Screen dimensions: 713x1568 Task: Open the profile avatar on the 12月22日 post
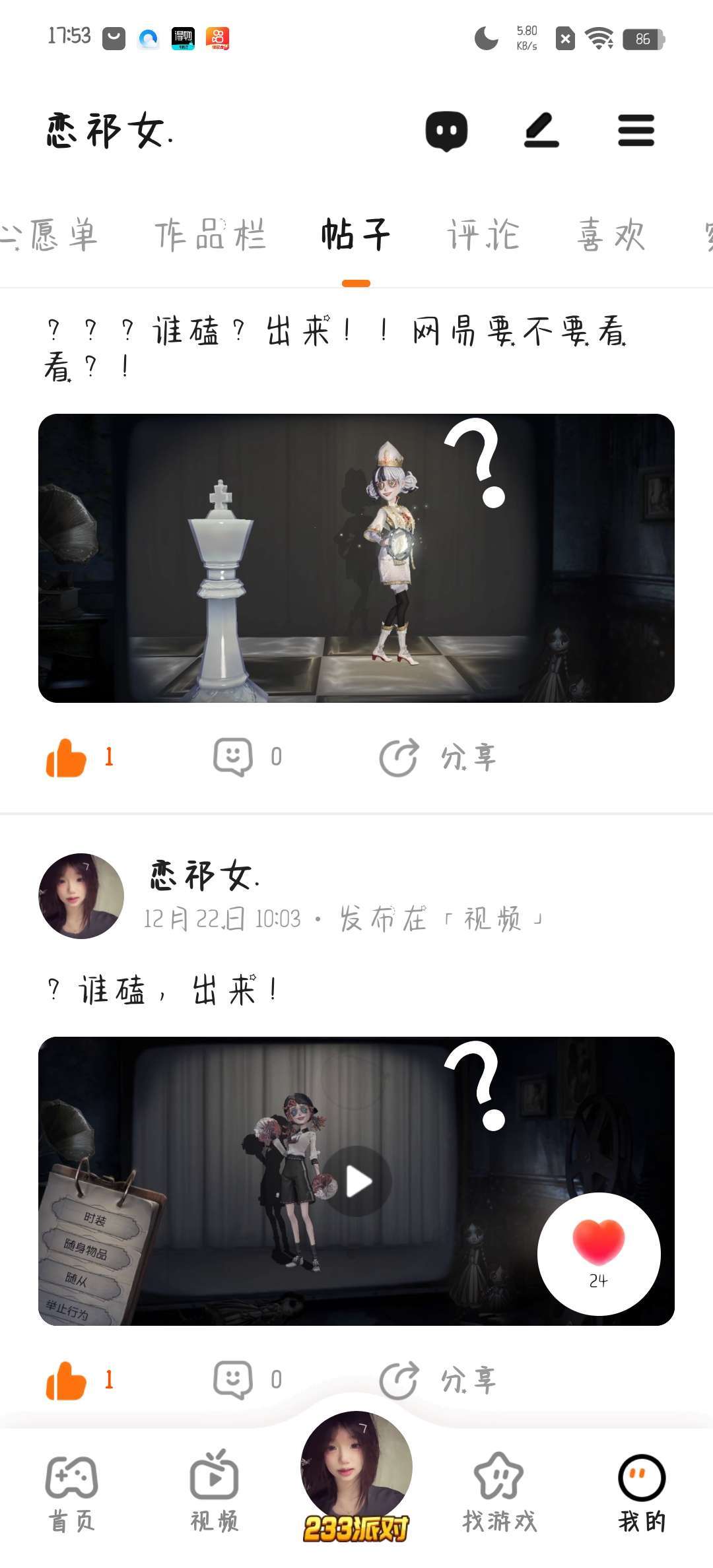81,896
